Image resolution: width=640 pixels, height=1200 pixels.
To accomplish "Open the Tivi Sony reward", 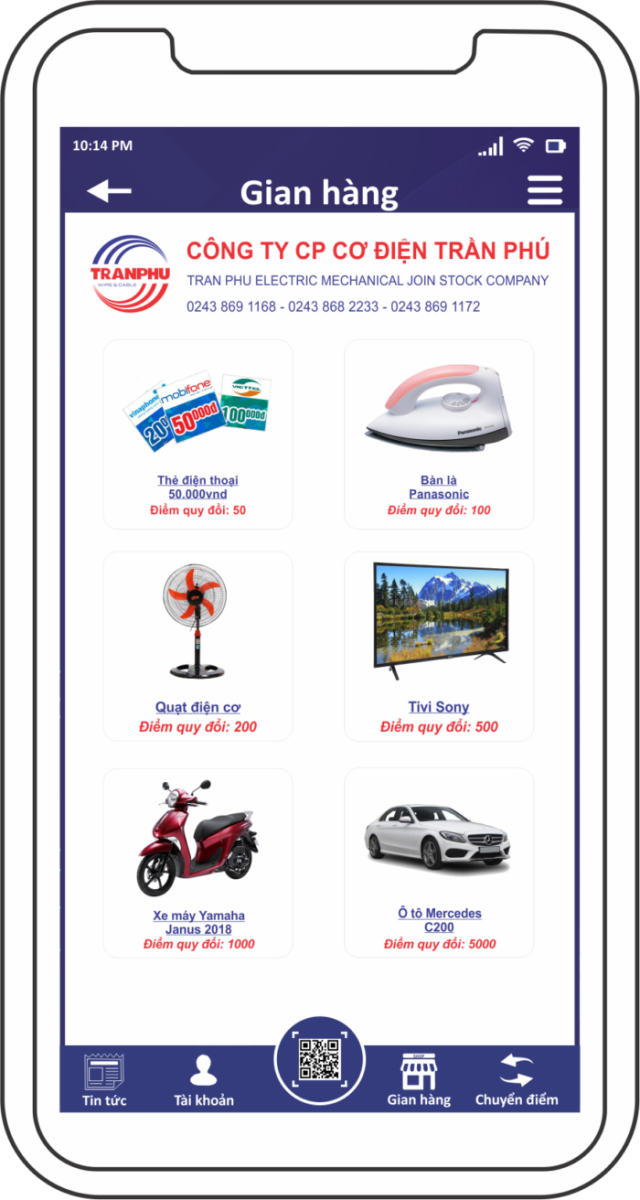I will [x=438, y=646].
